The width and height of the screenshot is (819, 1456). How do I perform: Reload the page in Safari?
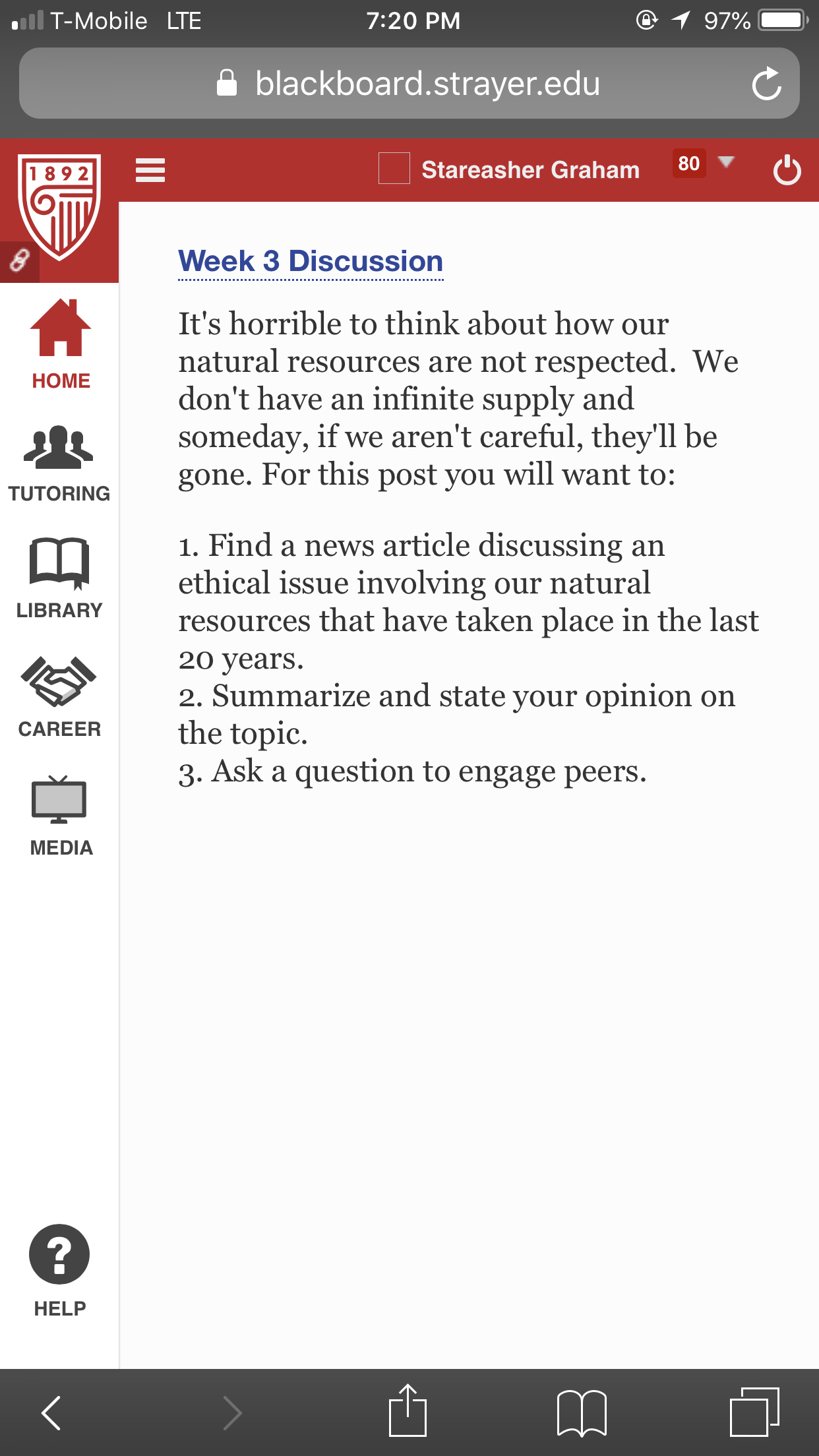click(x=766, y=84)
